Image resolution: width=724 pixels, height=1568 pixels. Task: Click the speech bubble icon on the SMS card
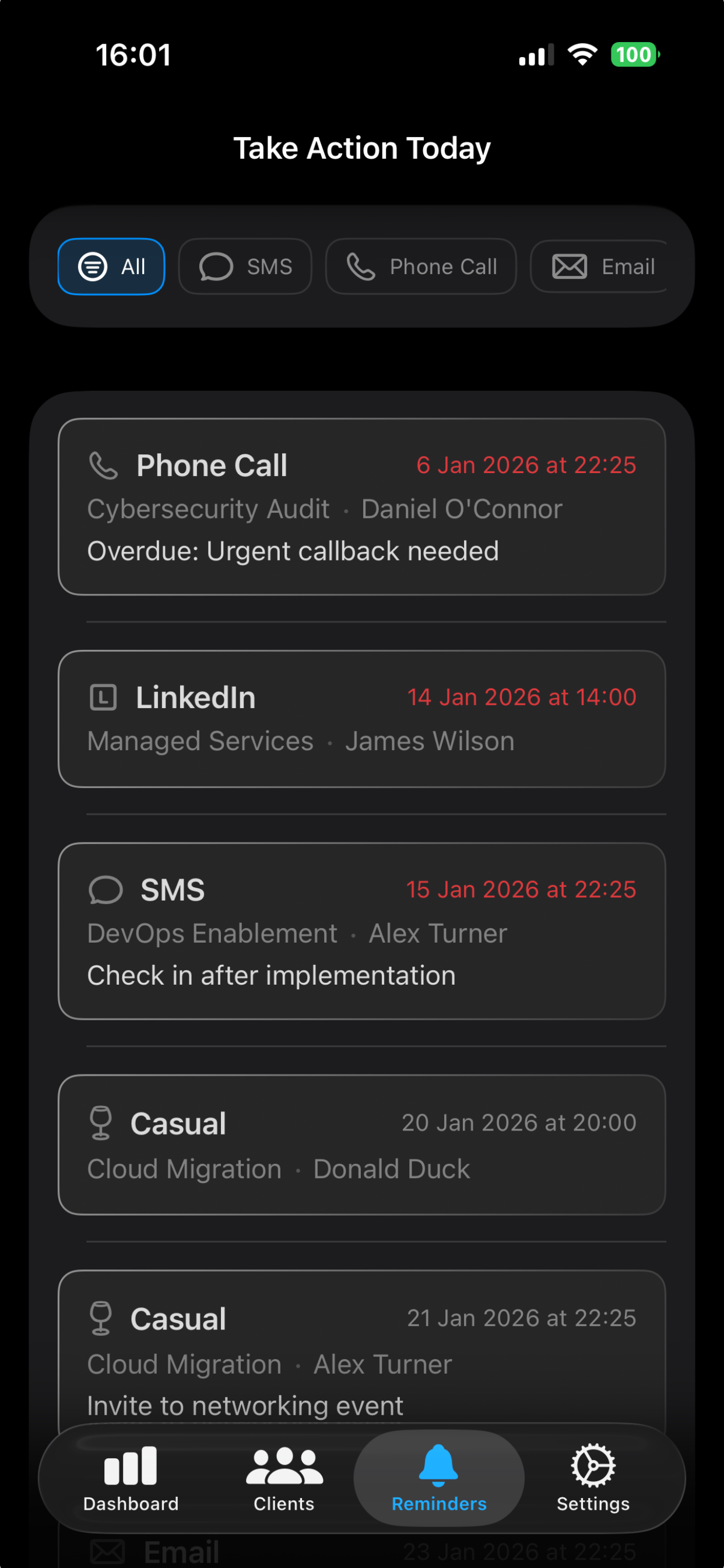click(104, 890)
